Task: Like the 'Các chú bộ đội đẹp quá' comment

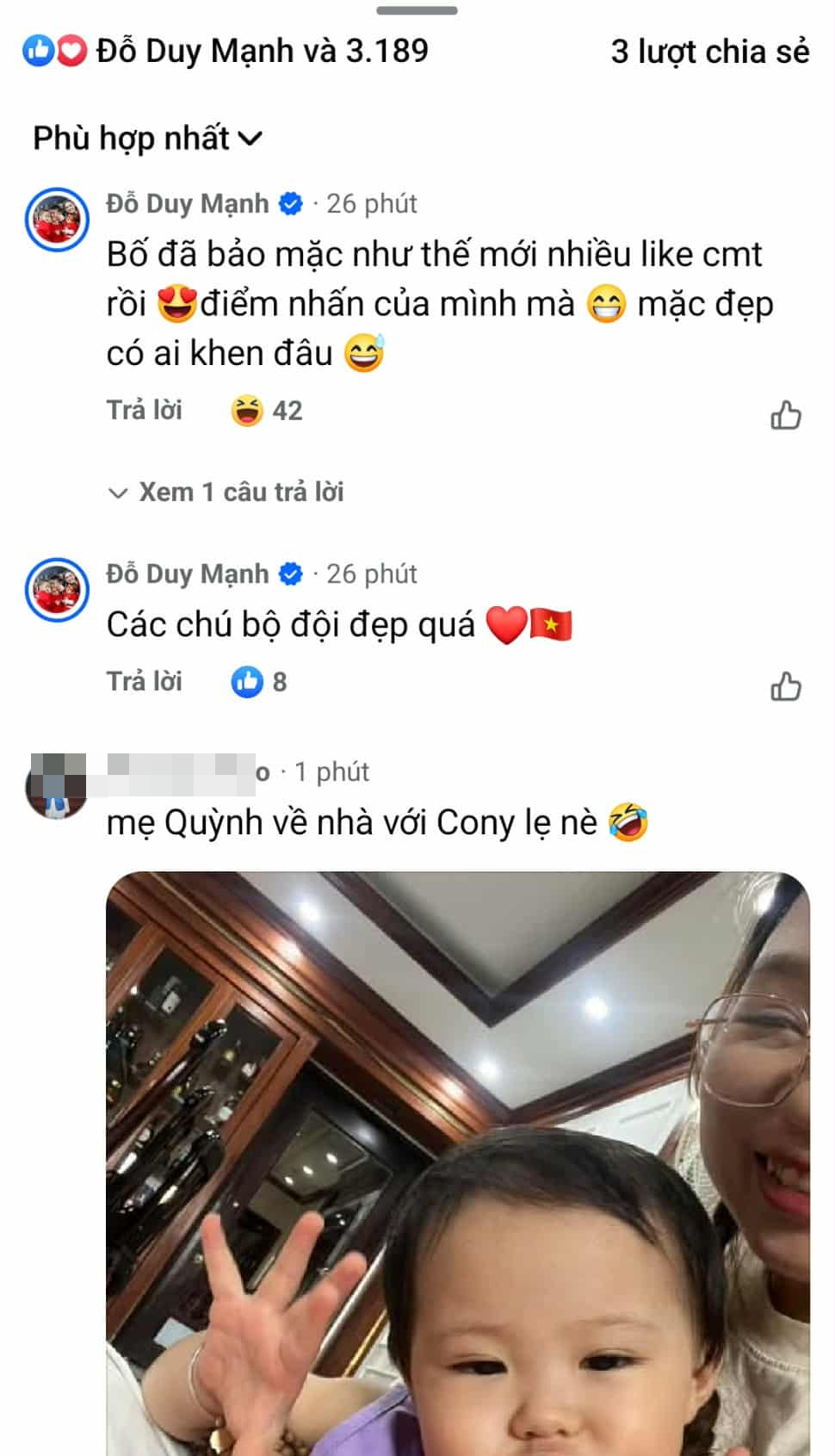Action: click(x=785, y=687)
